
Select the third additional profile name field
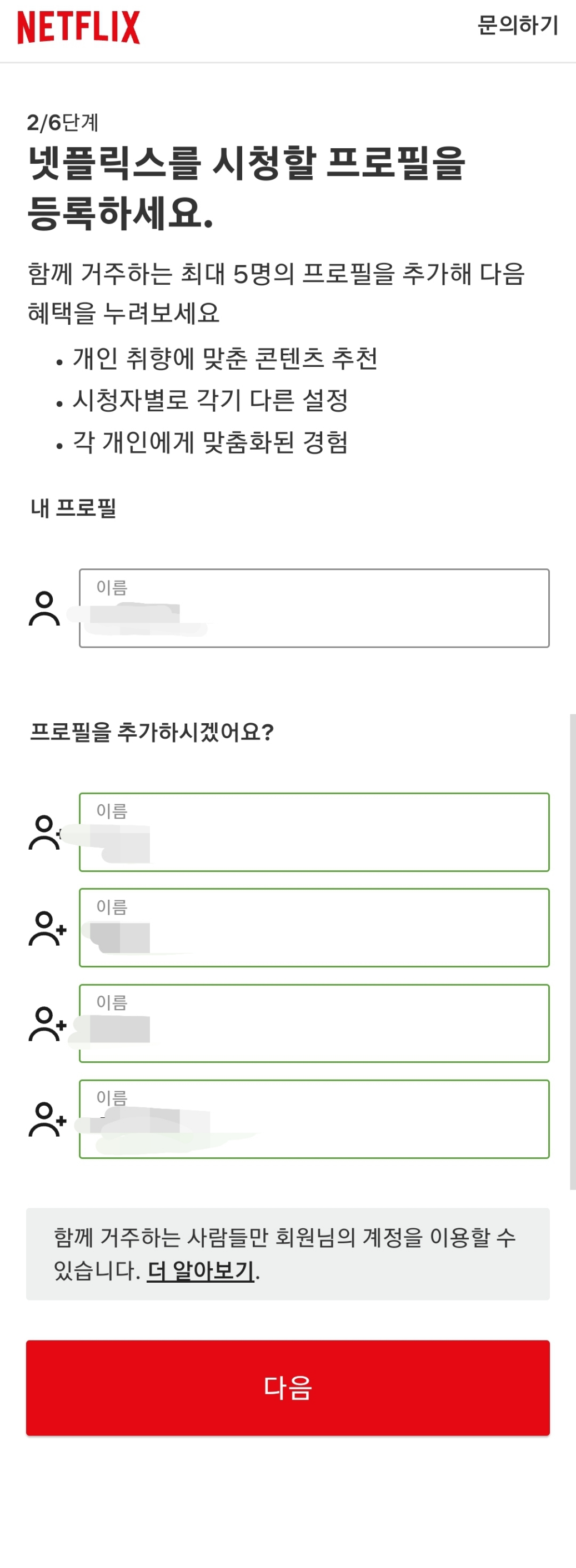point(314,1022)
